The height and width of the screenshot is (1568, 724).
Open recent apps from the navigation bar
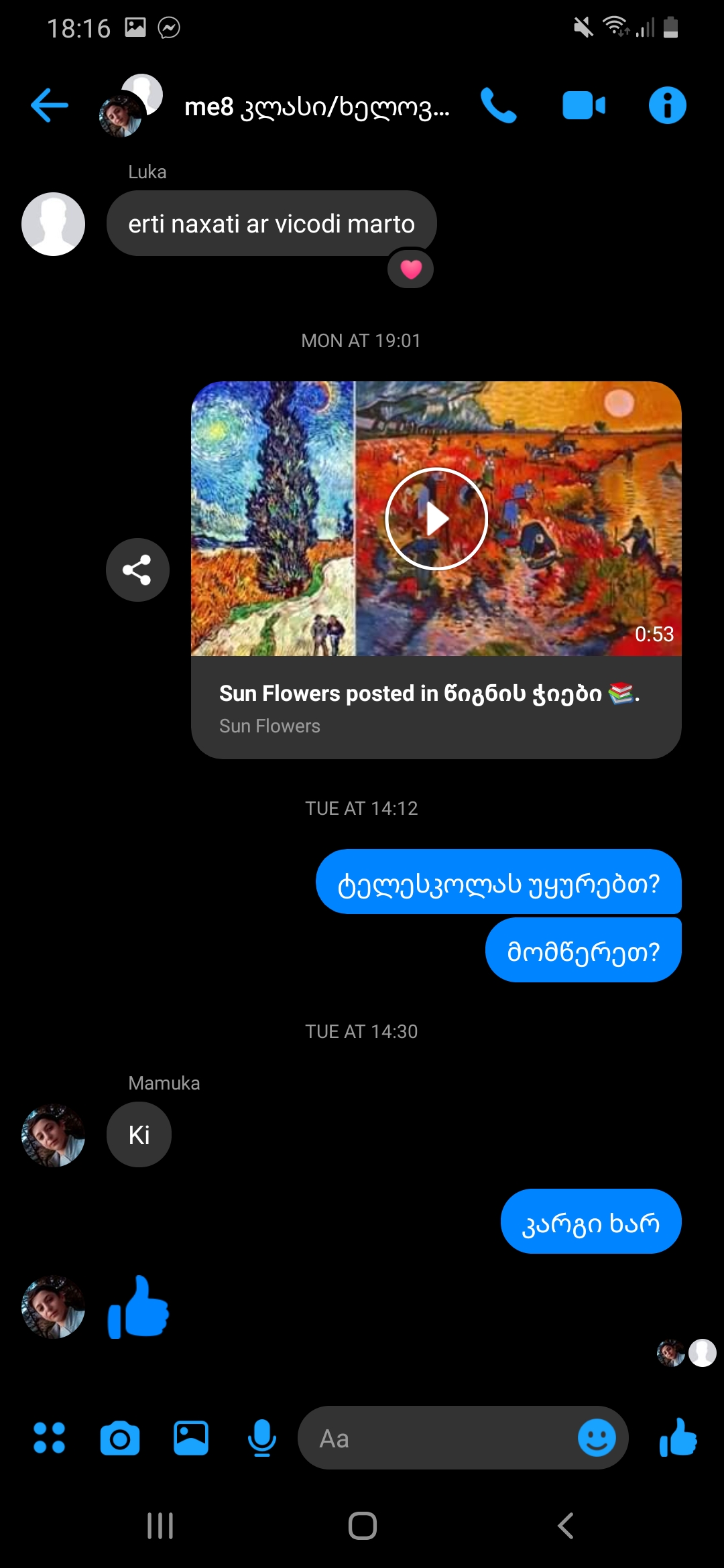[160, 1526]
